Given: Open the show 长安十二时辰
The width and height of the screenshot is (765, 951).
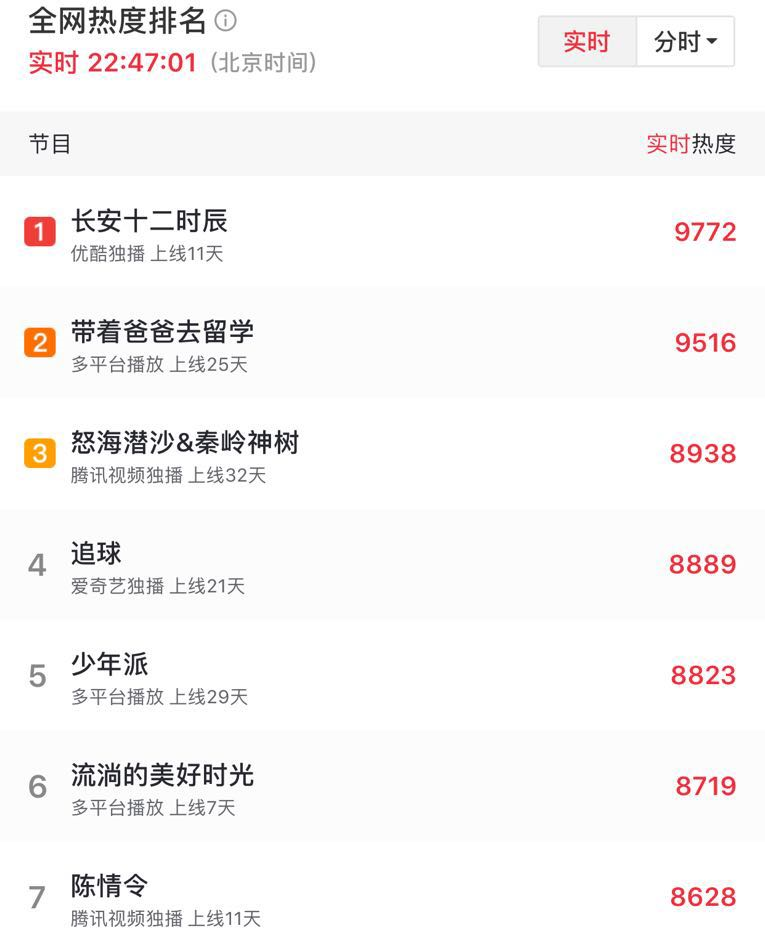Looking at the screenshot, I should [150, 221].
